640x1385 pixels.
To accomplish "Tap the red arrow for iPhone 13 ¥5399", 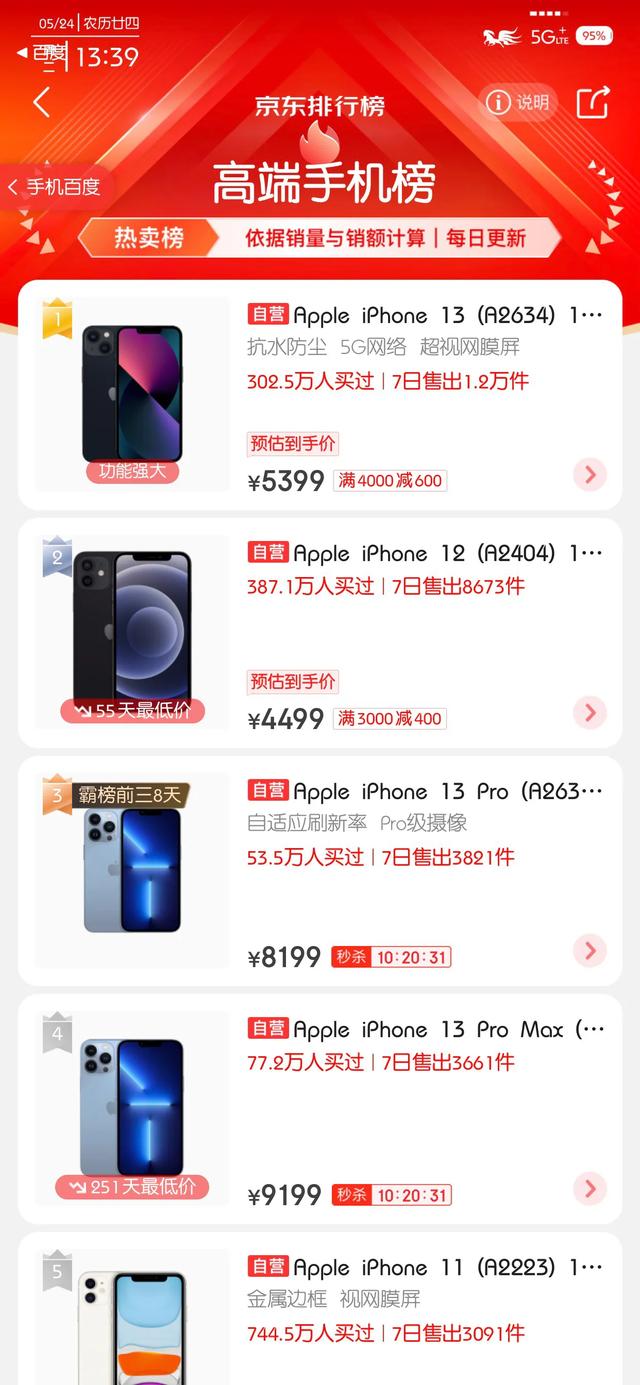I will tap(590, 474).
